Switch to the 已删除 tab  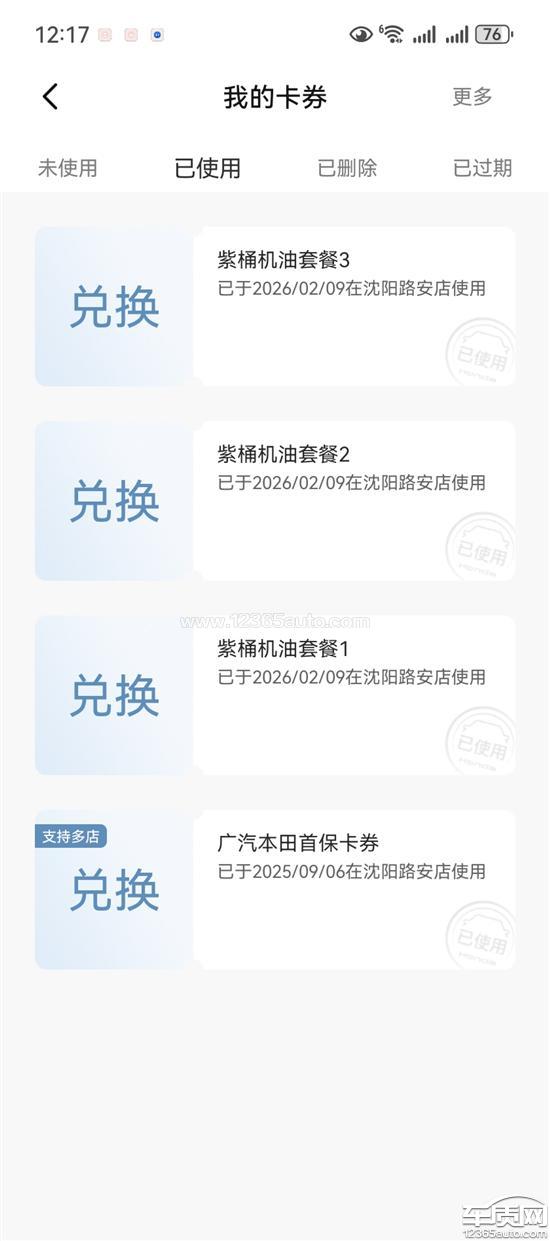coord(347,168)
